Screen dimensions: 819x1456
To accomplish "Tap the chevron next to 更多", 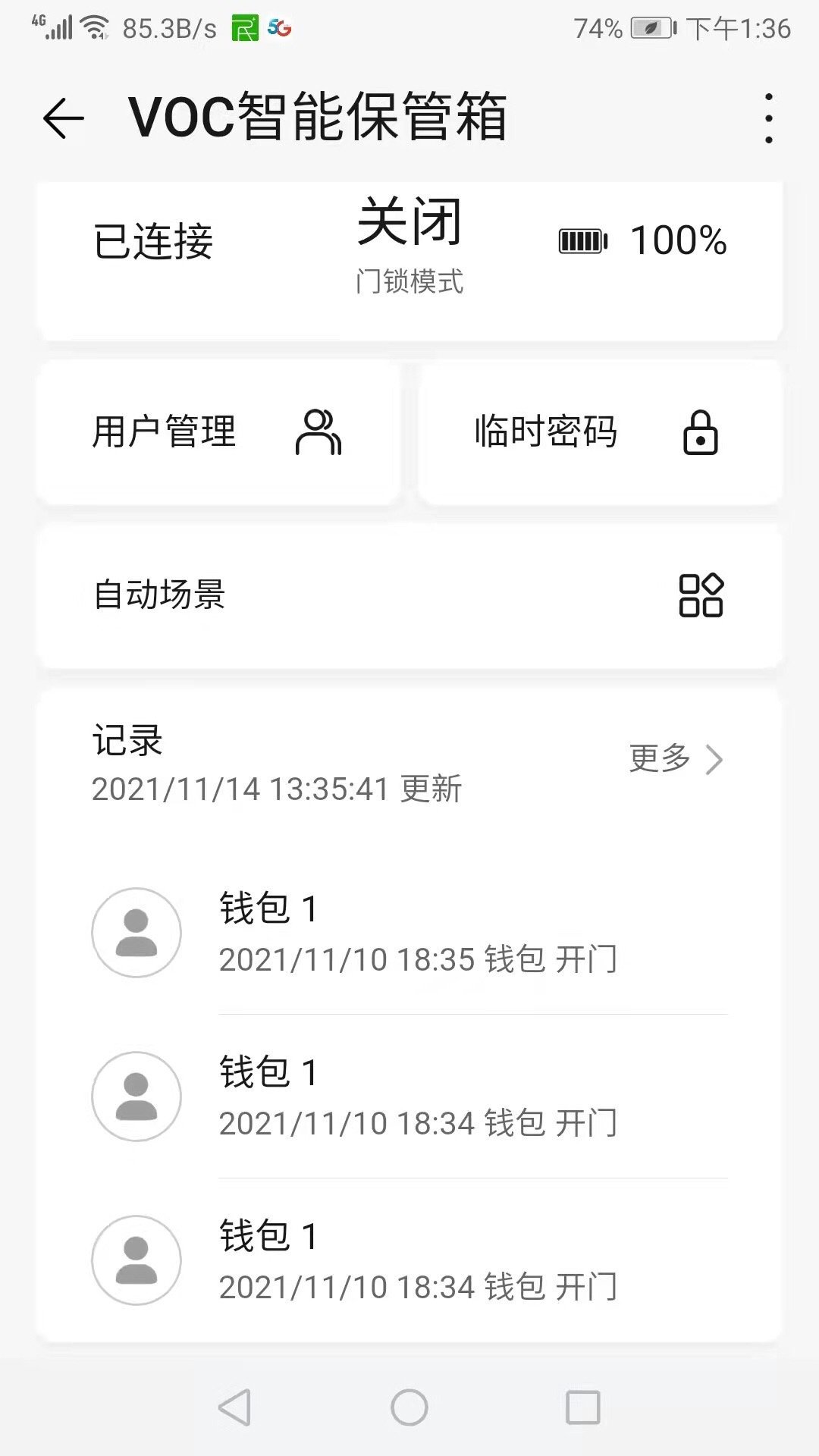I will 714,760.
